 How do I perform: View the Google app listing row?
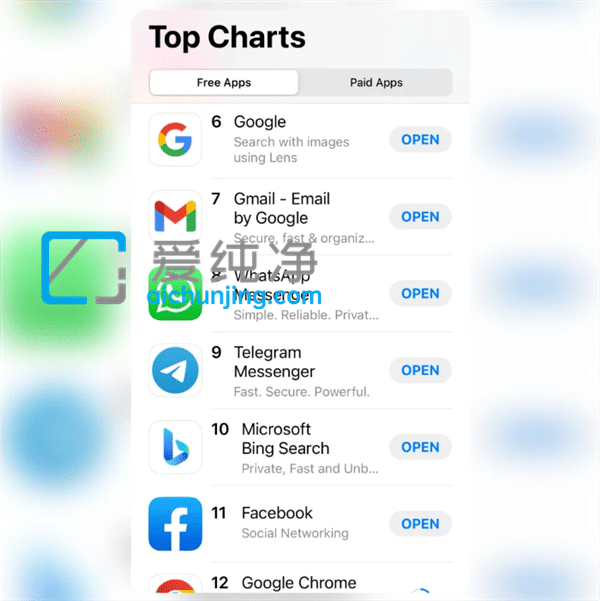pyautogui.click(x=290, y=140)
